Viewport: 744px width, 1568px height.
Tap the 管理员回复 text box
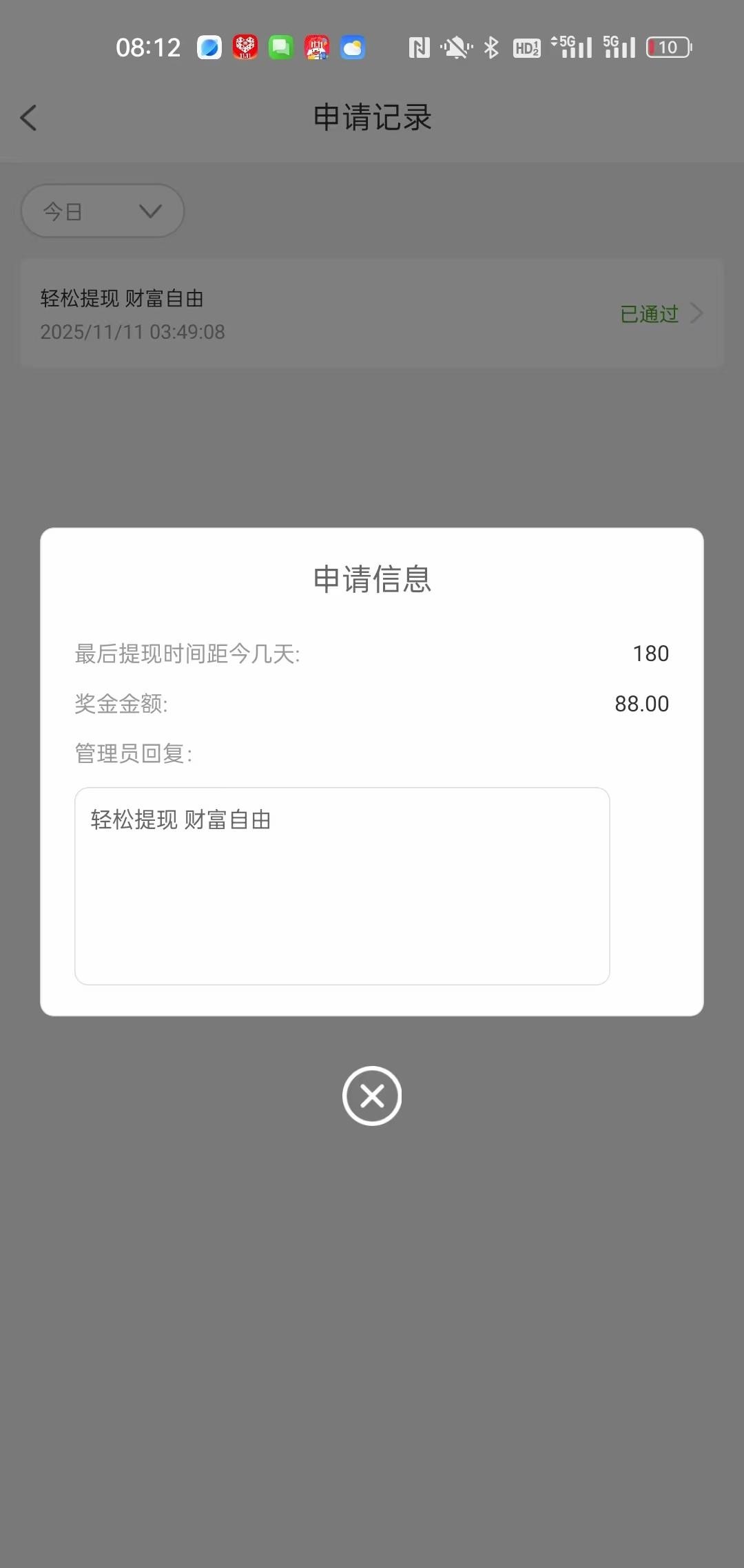(x=342, y=886)
